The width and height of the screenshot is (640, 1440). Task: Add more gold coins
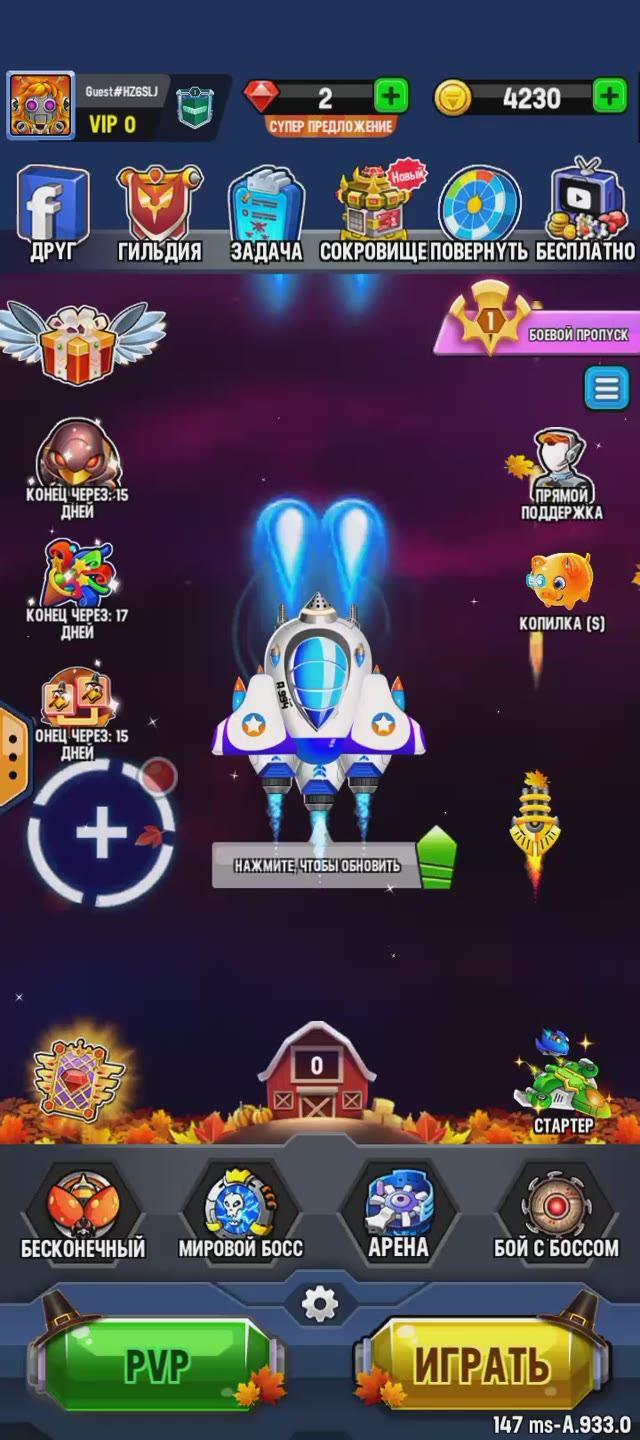[609, 97]
